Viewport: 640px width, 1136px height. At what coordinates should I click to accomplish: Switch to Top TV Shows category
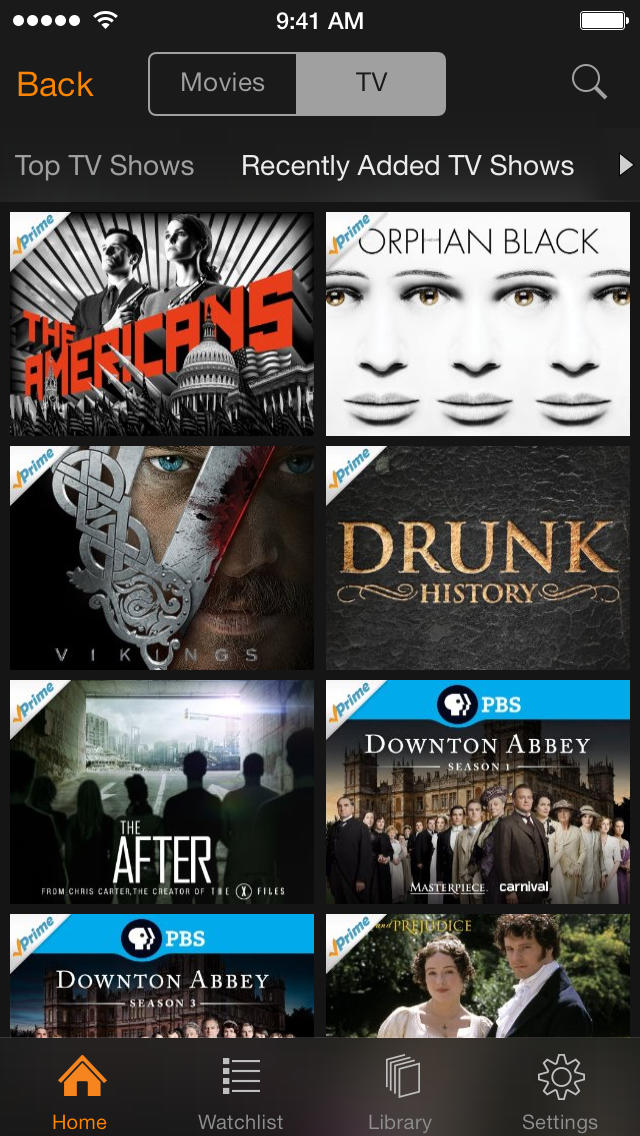(x=105, y=166)
